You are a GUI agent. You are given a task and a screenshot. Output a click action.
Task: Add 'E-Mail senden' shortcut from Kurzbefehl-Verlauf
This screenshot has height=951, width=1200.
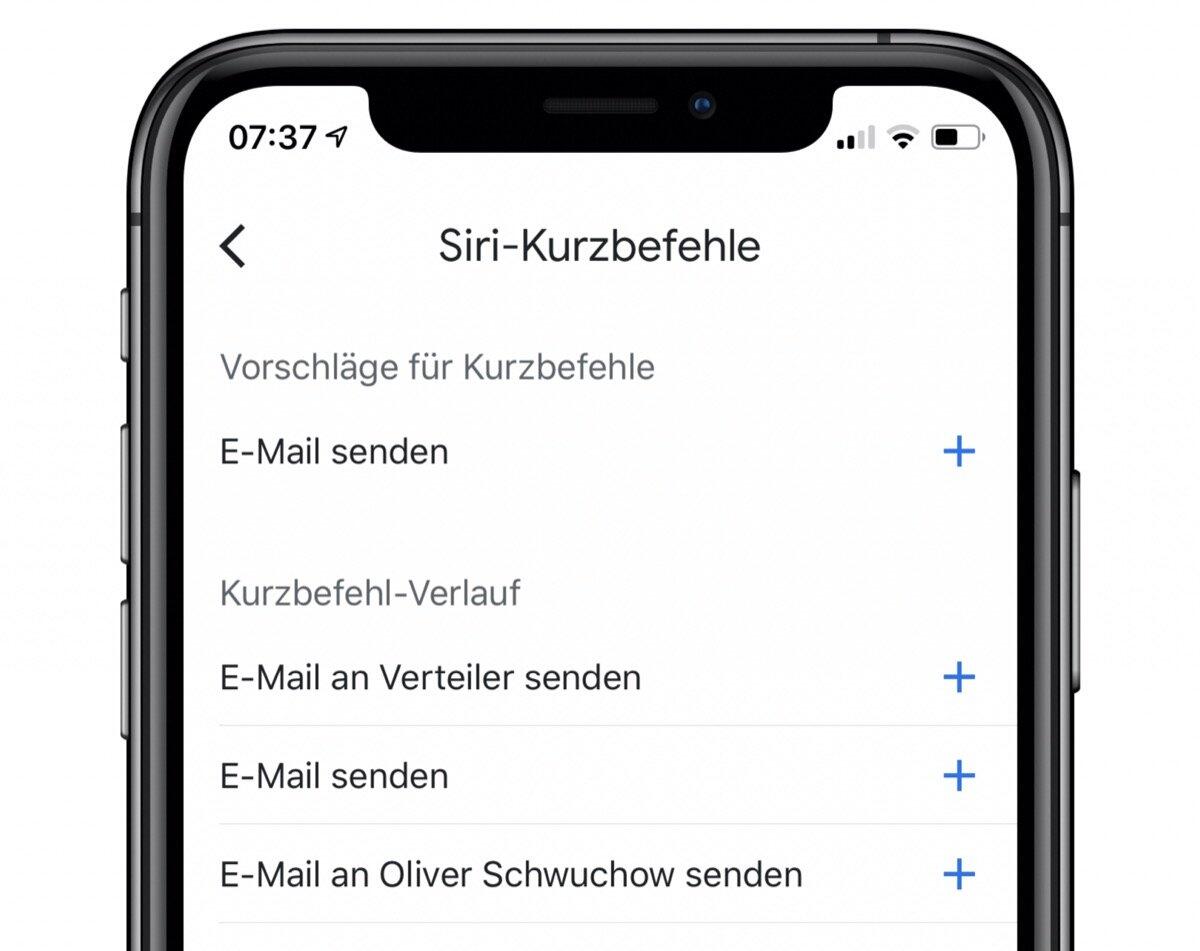pyautogui.click(x=958, y=776)
